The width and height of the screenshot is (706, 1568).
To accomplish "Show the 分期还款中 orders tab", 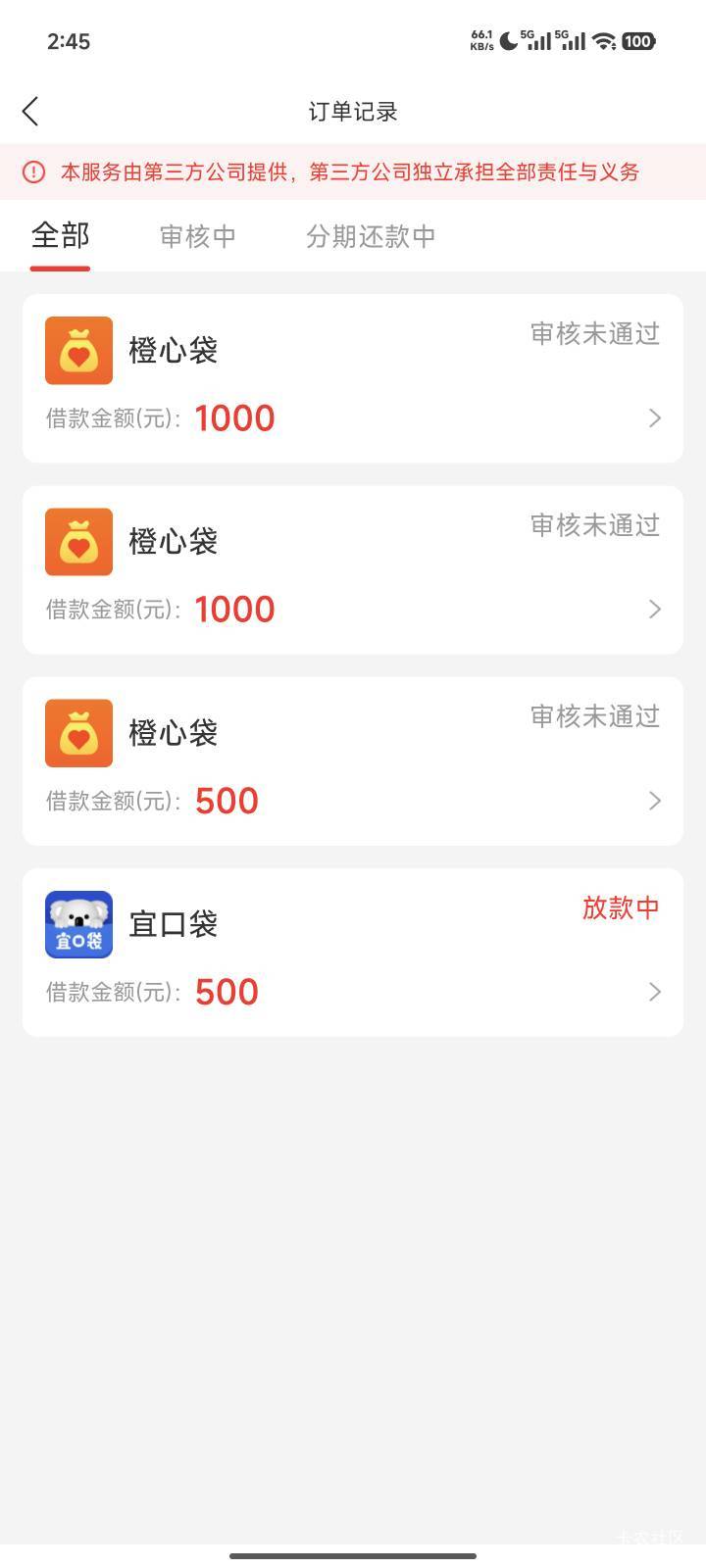I will click(371, 236).
